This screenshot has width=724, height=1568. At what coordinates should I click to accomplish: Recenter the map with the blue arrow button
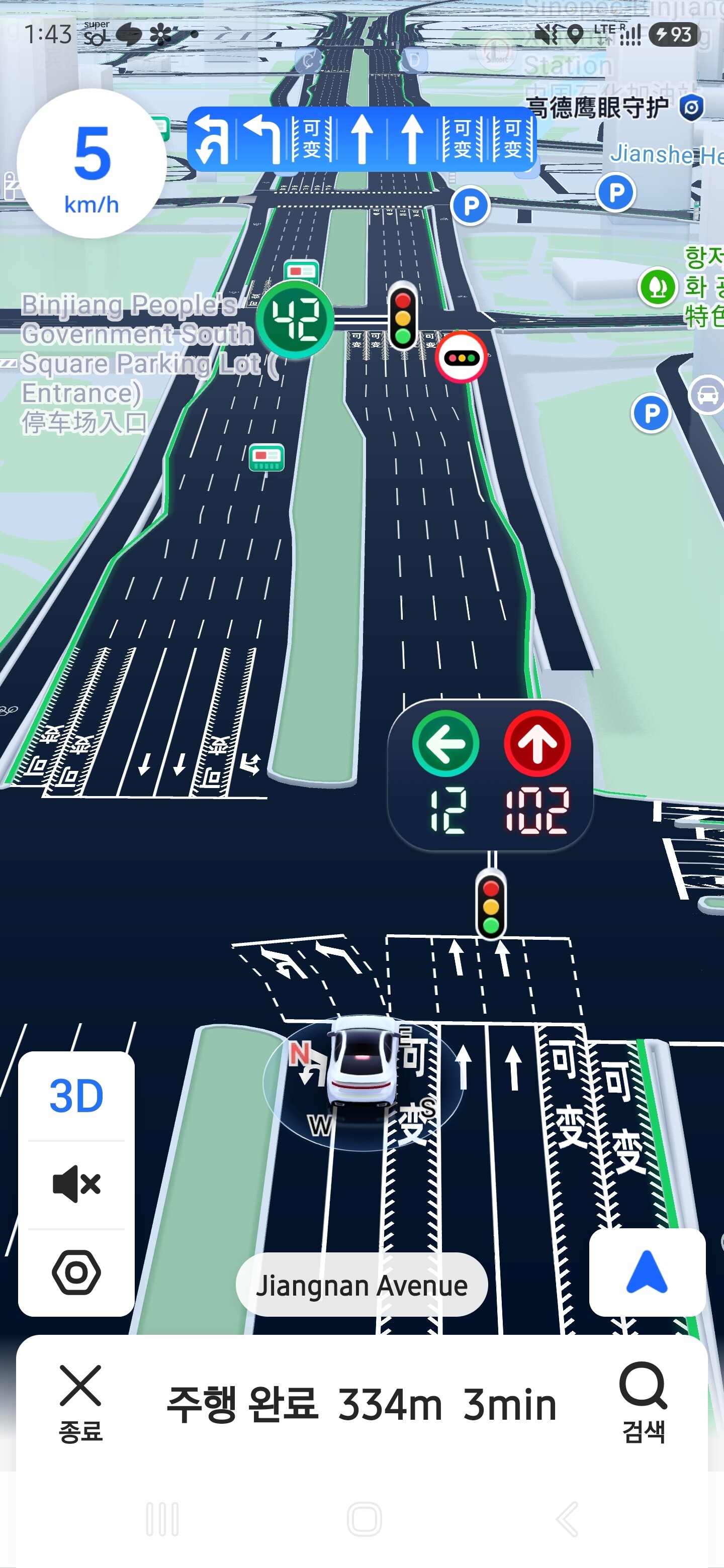(x=647, y=1271)
